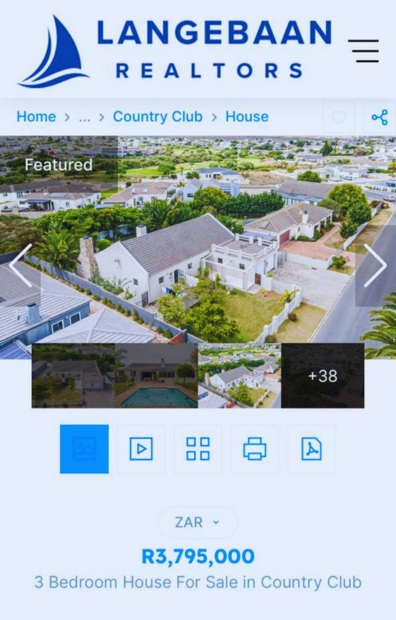
Task: Open the House breadcrumb link
Action: [247, 117]
